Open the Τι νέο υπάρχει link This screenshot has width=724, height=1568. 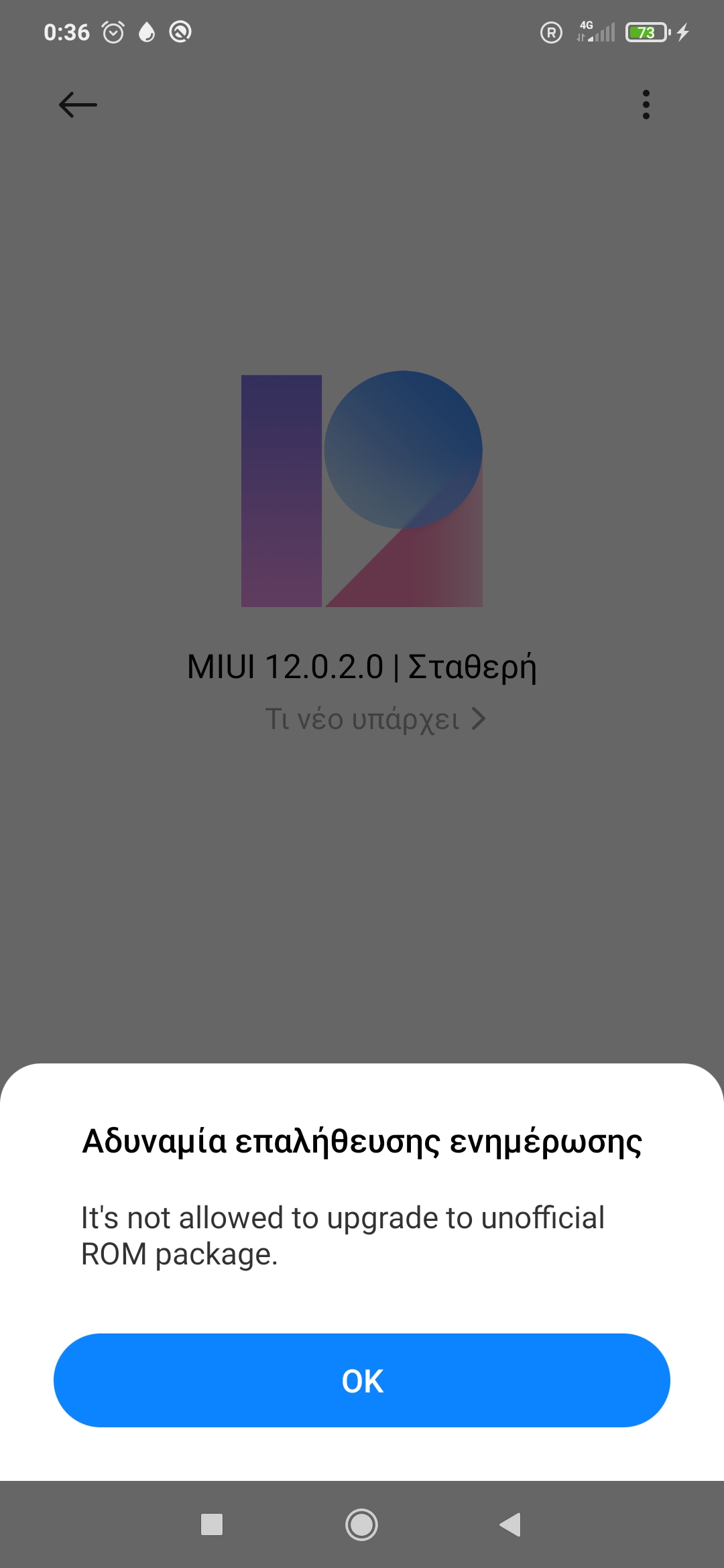374,719
